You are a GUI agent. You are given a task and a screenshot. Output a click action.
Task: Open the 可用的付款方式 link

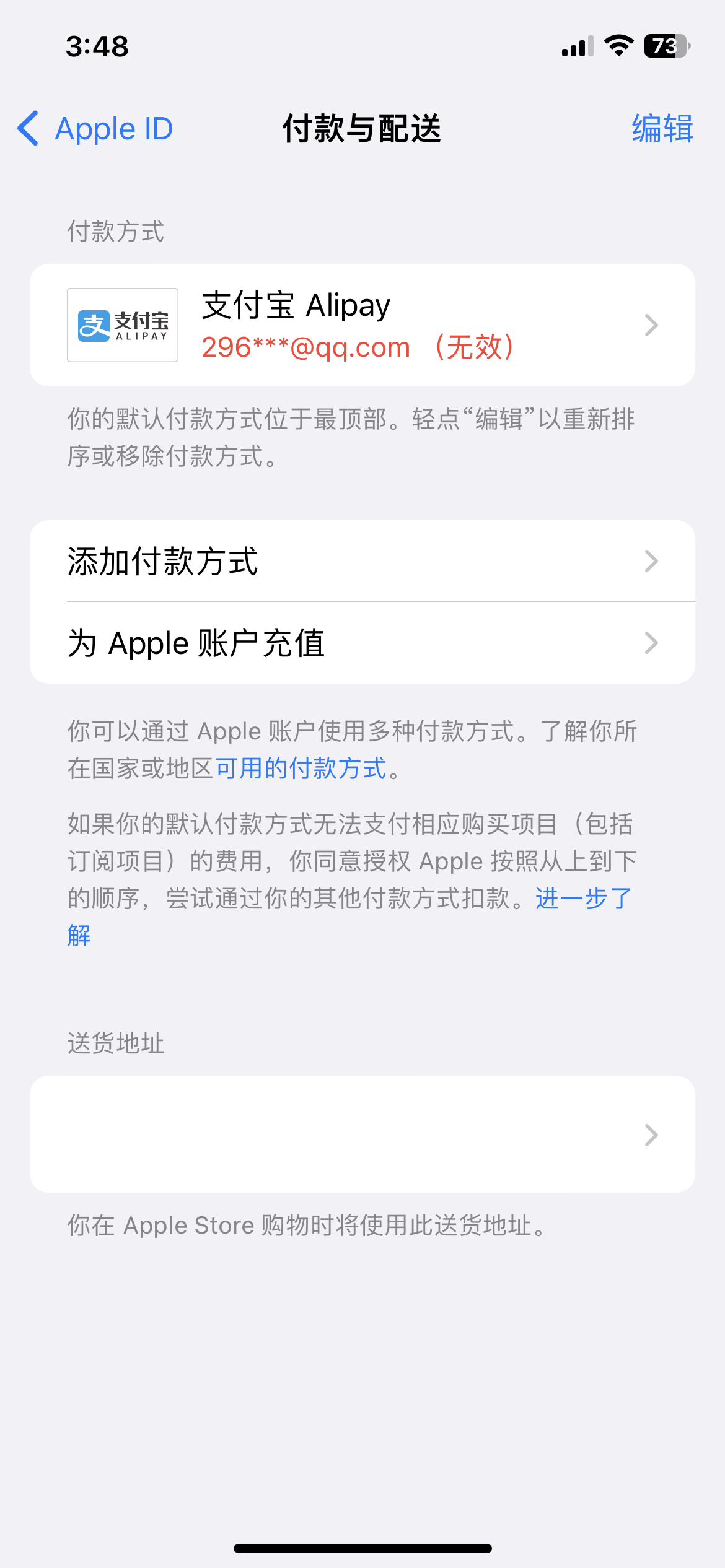point(301,769)
